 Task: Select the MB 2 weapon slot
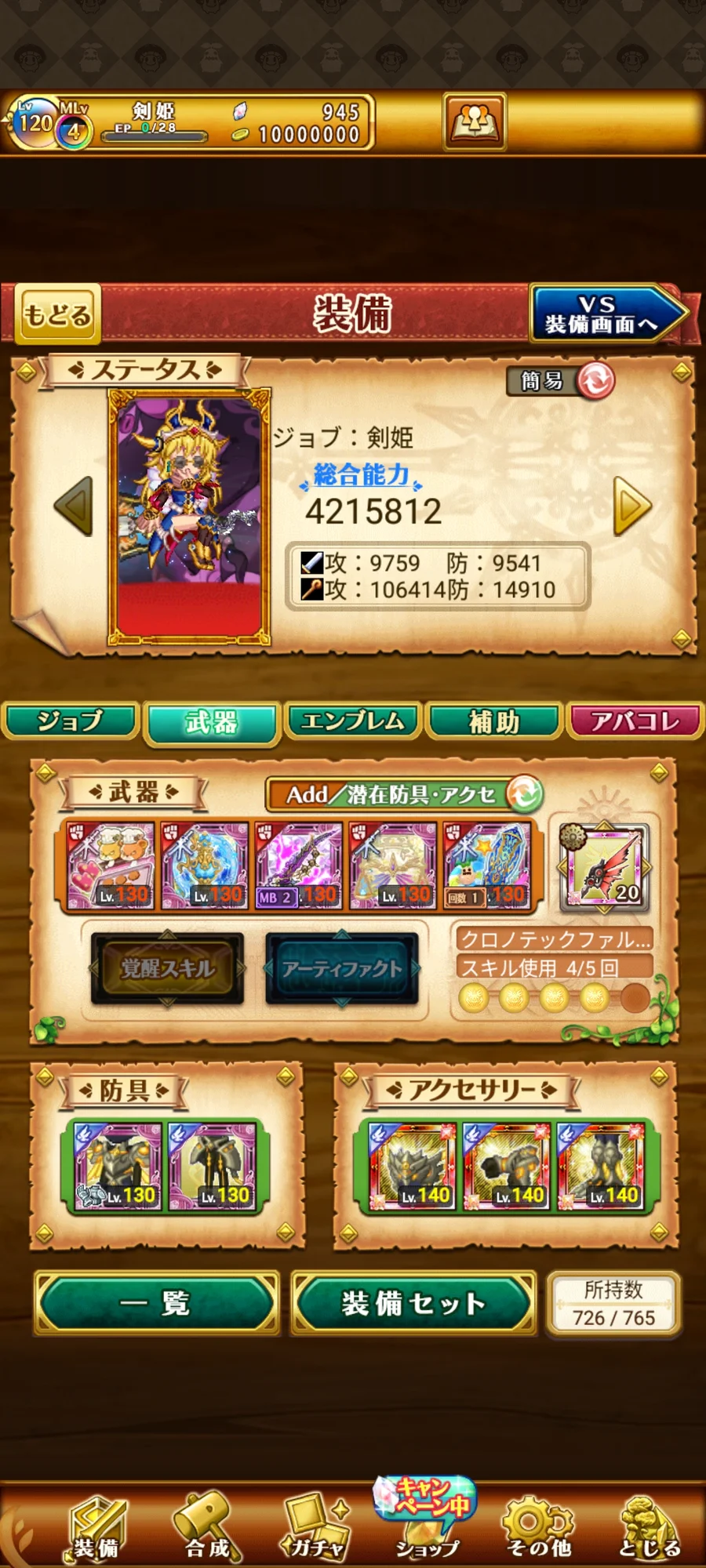[x=299, y=866]
